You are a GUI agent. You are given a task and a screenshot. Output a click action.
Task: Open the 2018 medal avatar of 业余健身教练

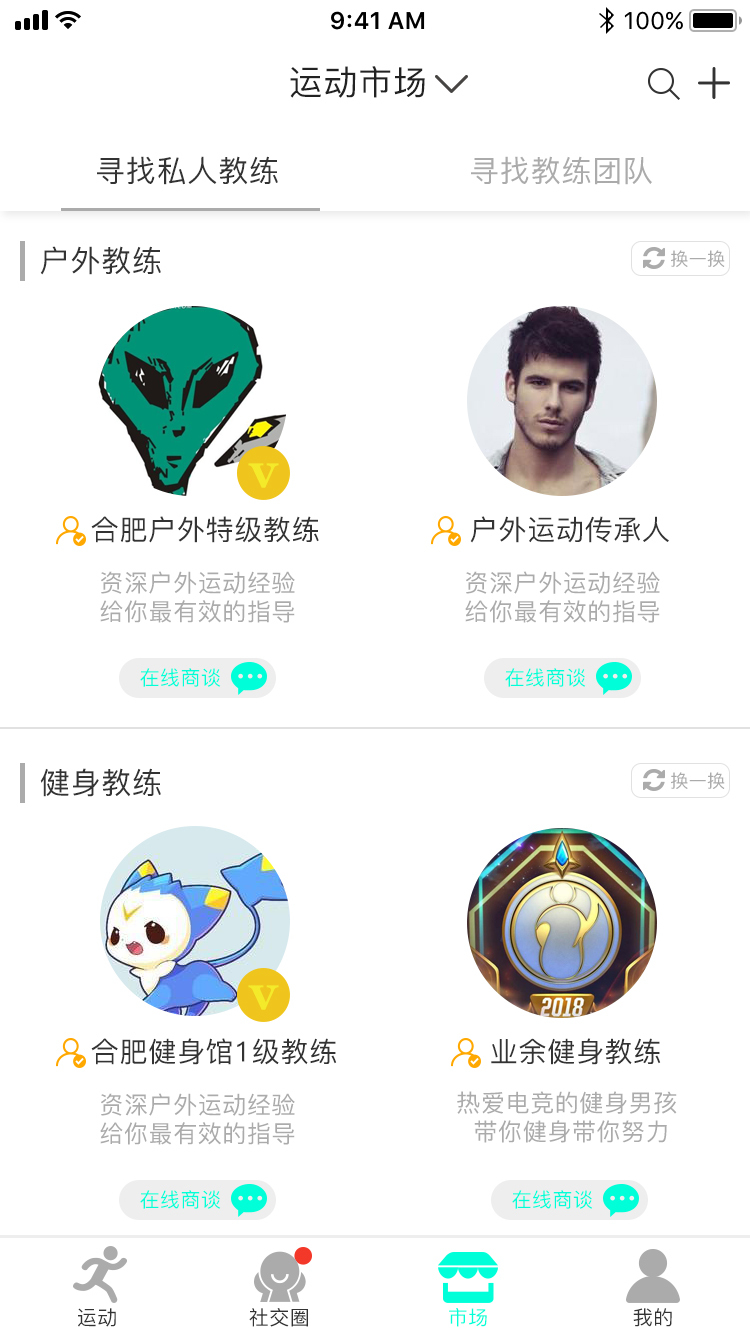(562, 923)
